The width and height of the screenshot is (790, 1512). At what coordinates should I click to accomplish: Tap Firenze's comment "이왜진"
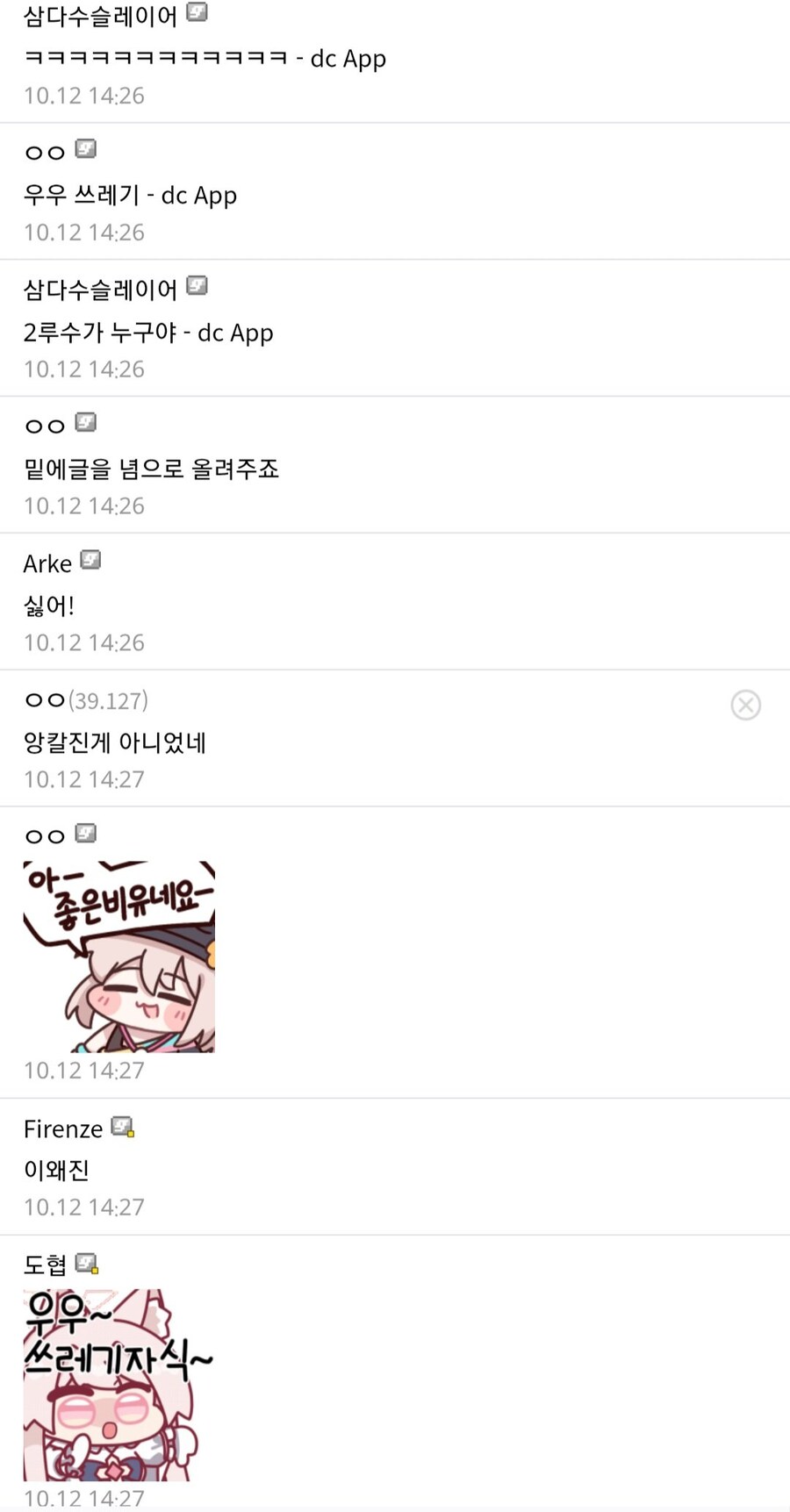point(56,1170)
